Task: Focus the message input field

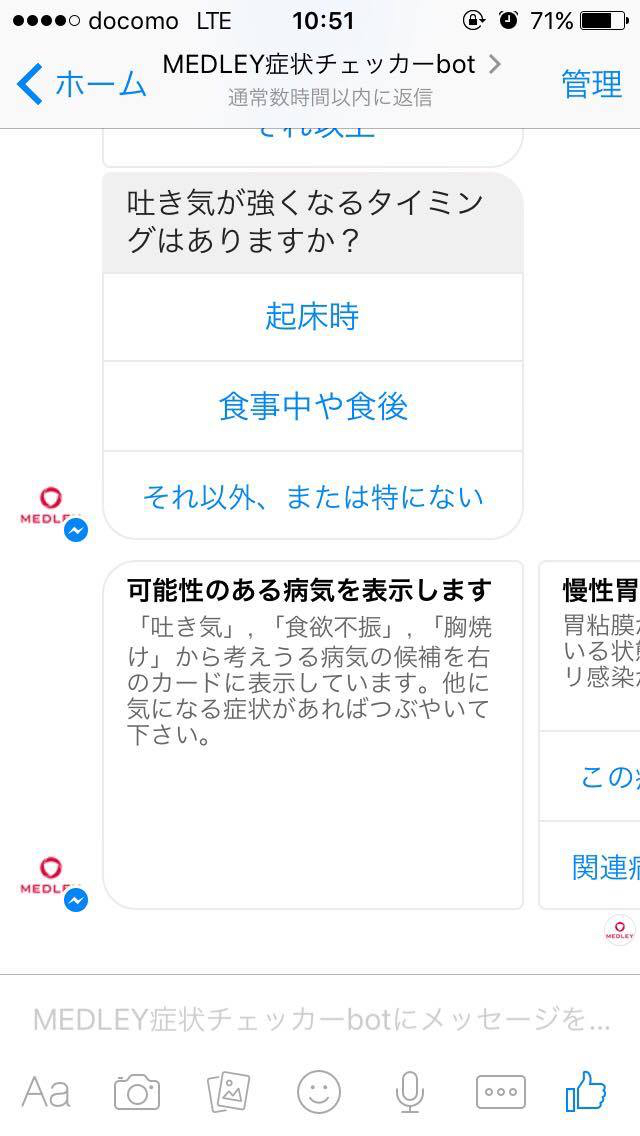Action: point(320,1019)
